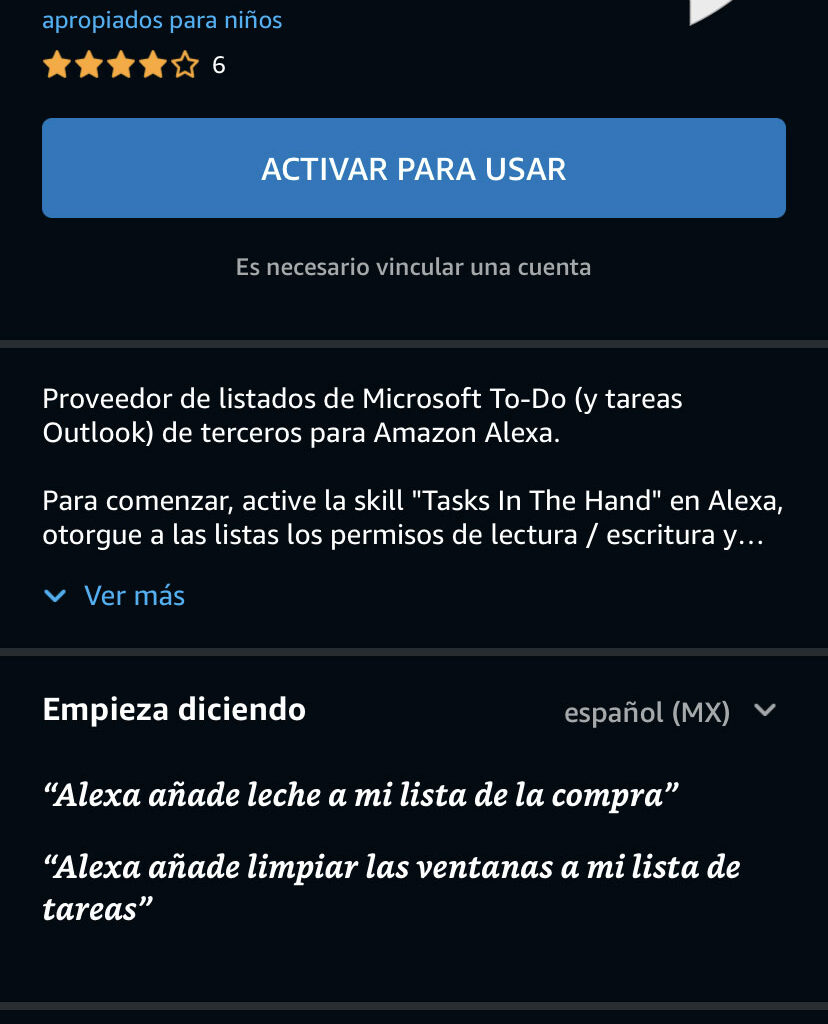Tap the ACTIVAR PARA USAR button

coord(413,168)
